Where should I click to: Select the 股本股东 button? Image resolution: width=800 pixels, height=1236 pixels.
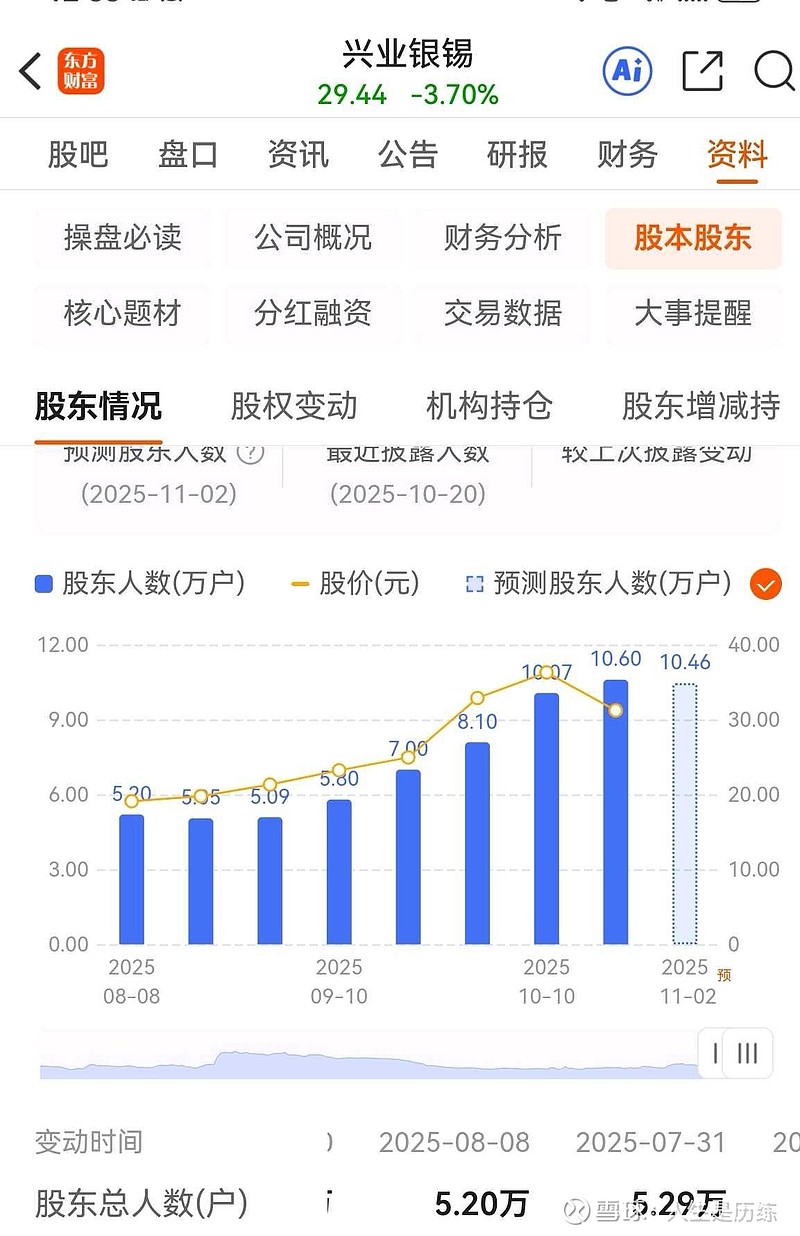point(694,238)
